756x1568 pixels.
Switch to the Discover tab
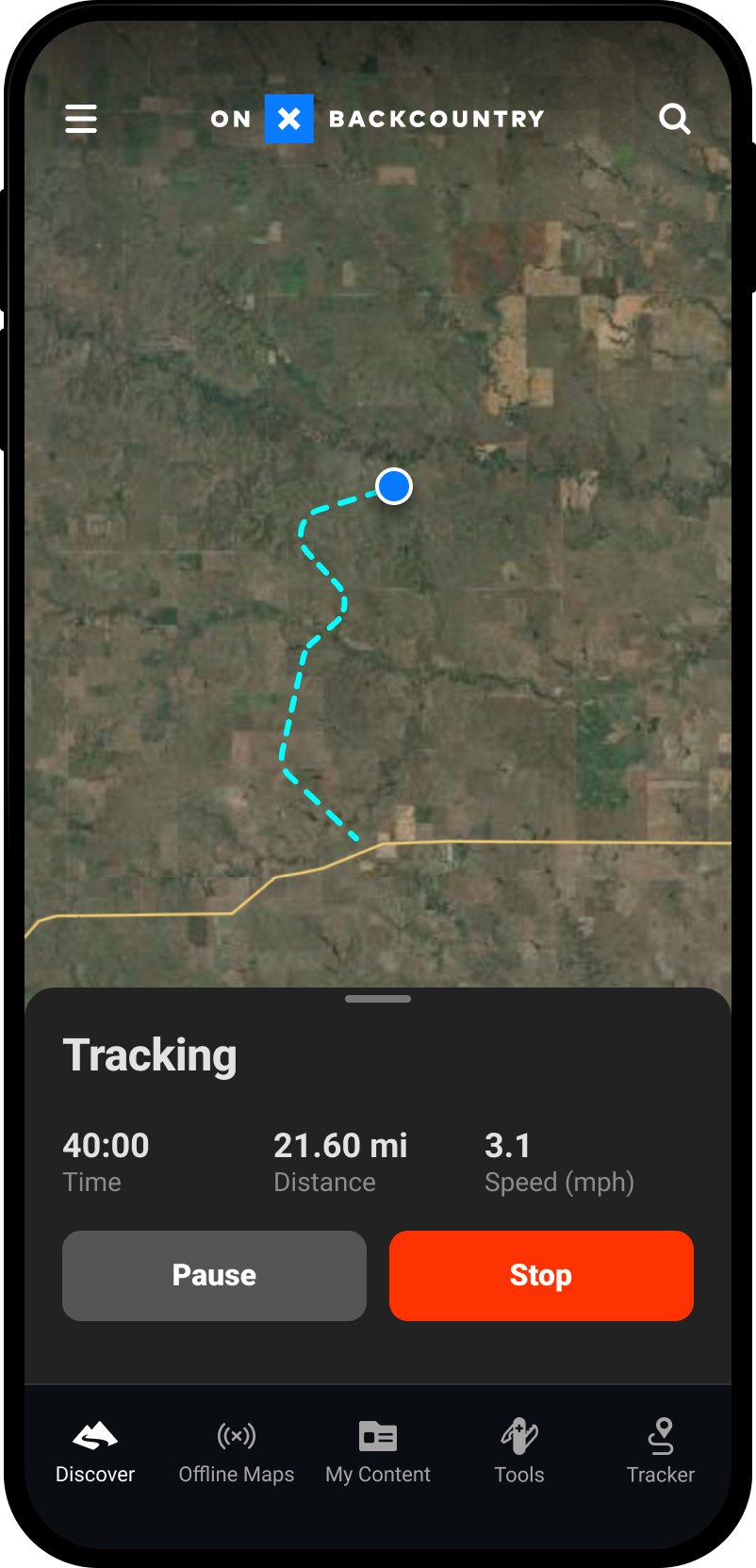point(95,1452)
